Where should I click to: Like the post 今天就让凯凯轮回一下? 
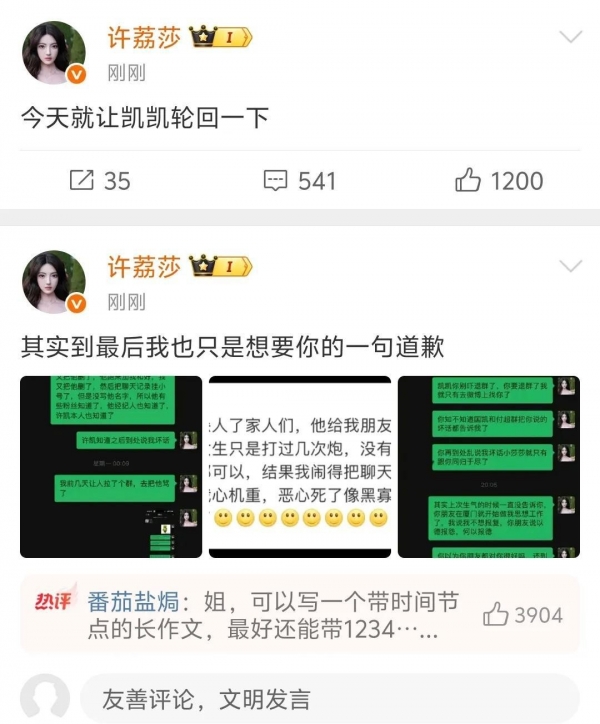pos(499,180)
